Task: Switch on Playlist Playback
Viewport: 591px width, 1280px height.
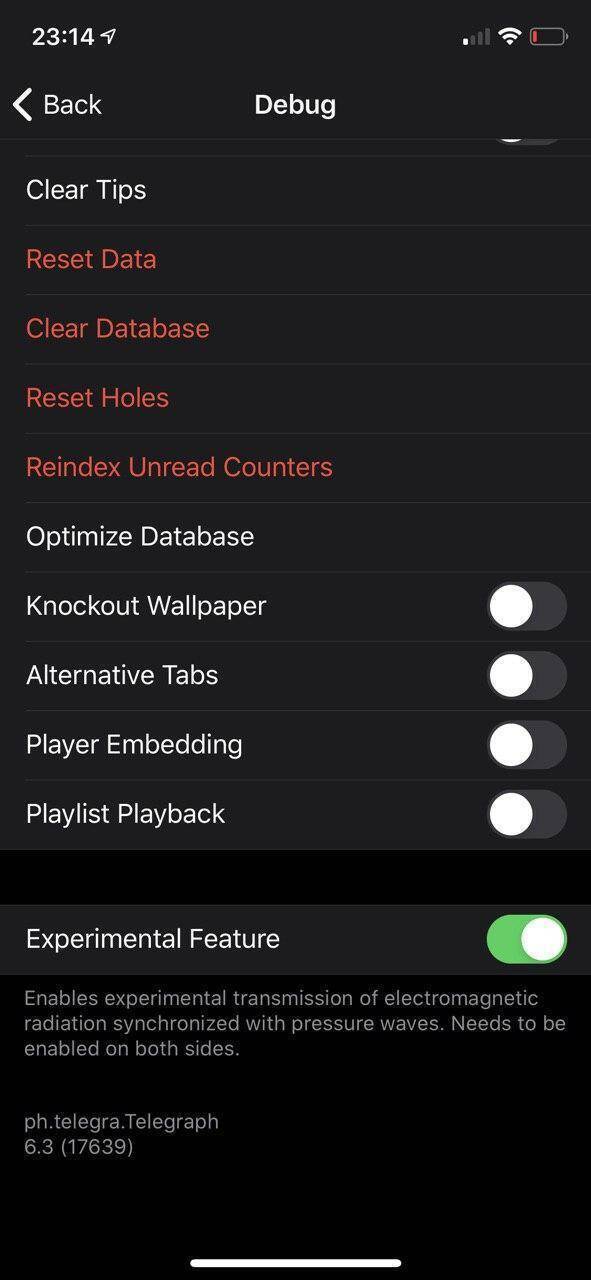Action: [x=527, y=814]
